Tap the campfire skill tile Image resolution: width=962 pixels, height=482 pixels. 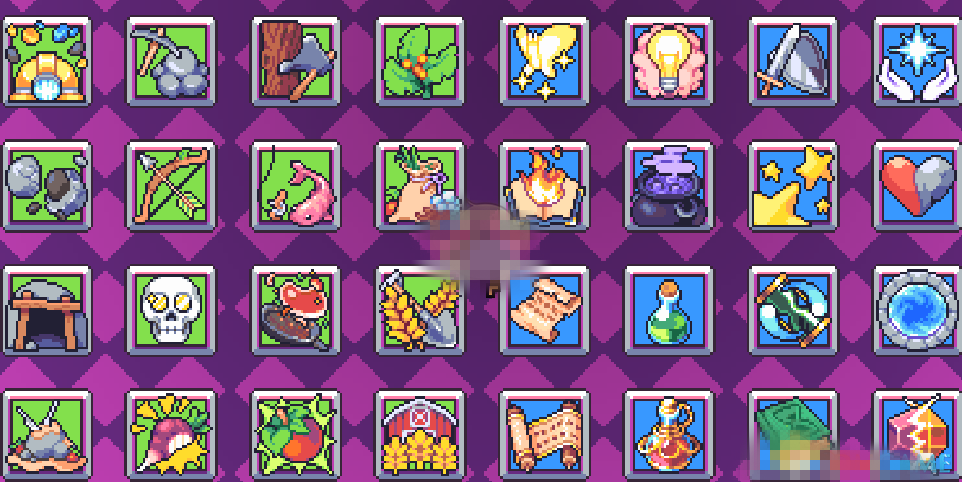543,185
